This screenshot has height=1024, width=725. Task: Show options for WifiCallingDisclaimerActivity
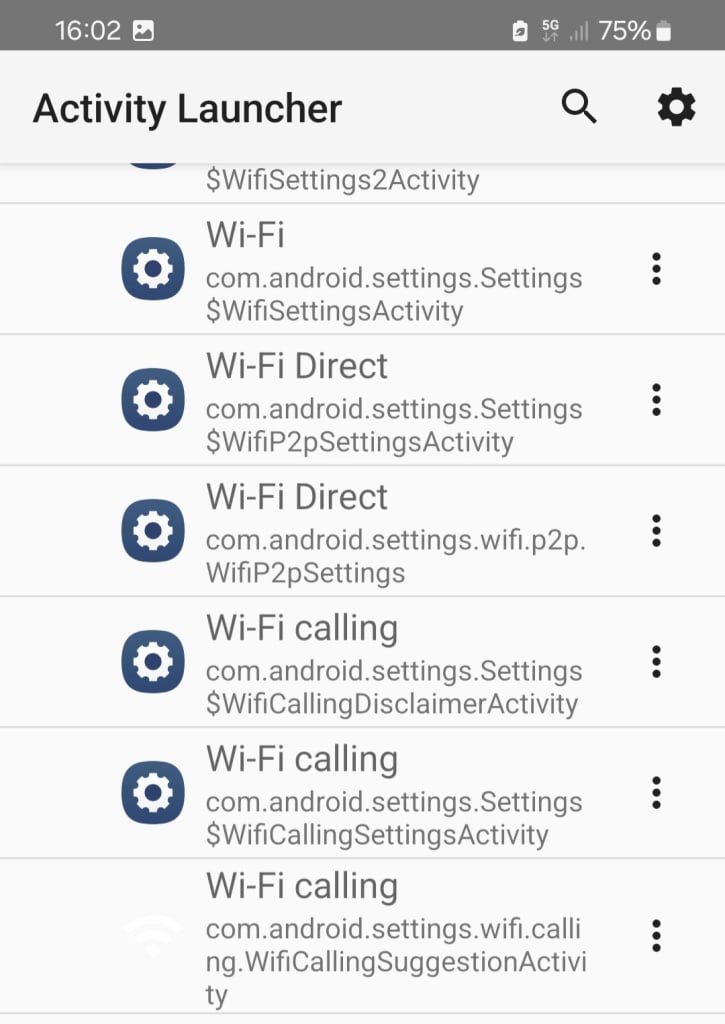point(656,662)
